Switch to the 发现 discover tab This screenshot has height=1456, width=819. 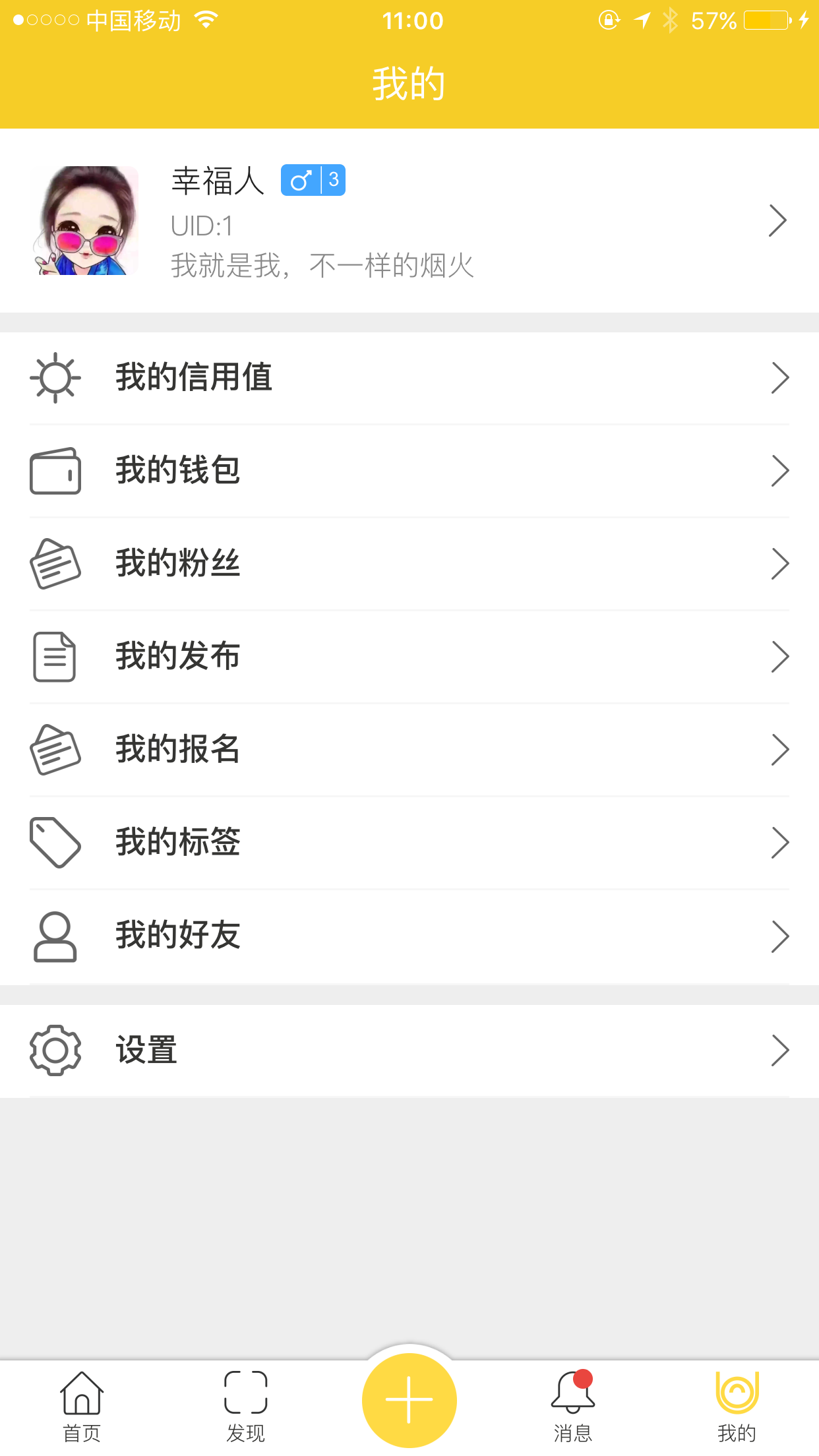245,1406
